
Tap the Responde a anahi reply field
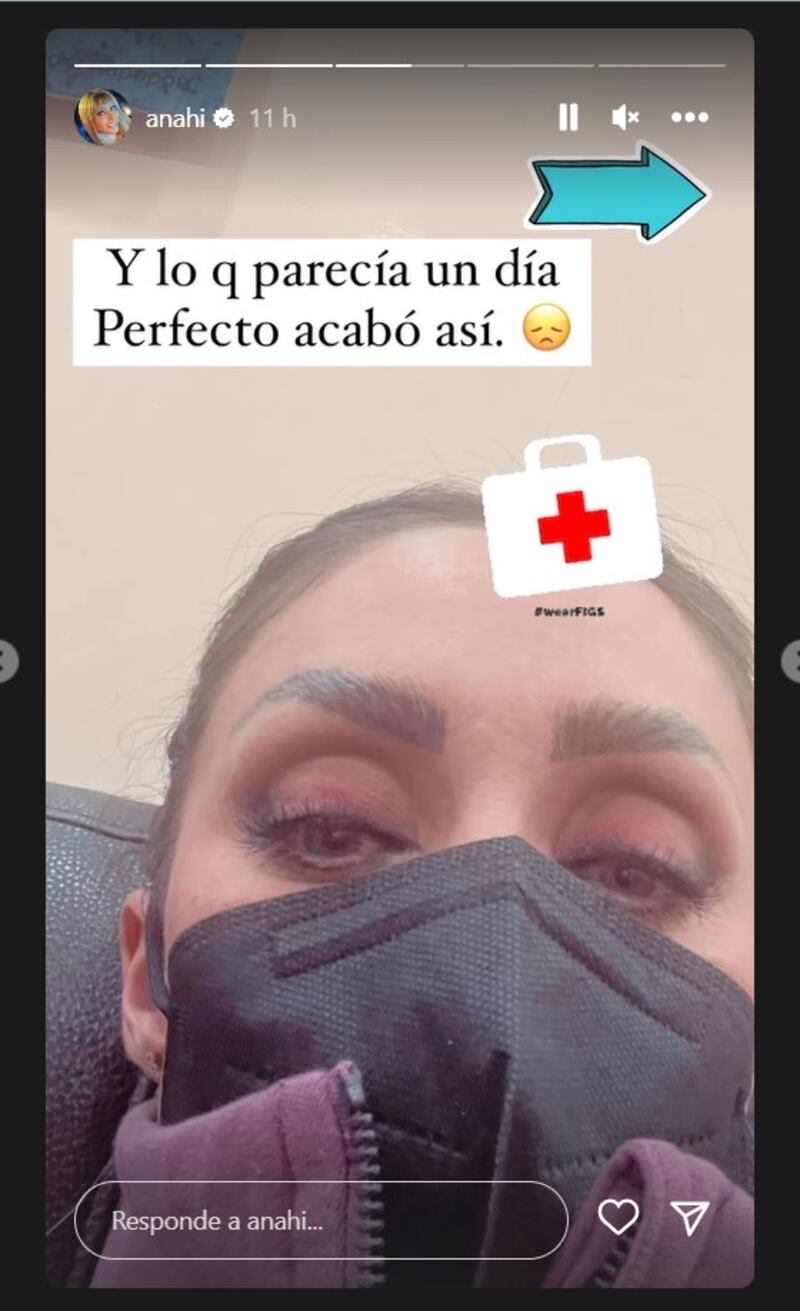[320, 1220]
